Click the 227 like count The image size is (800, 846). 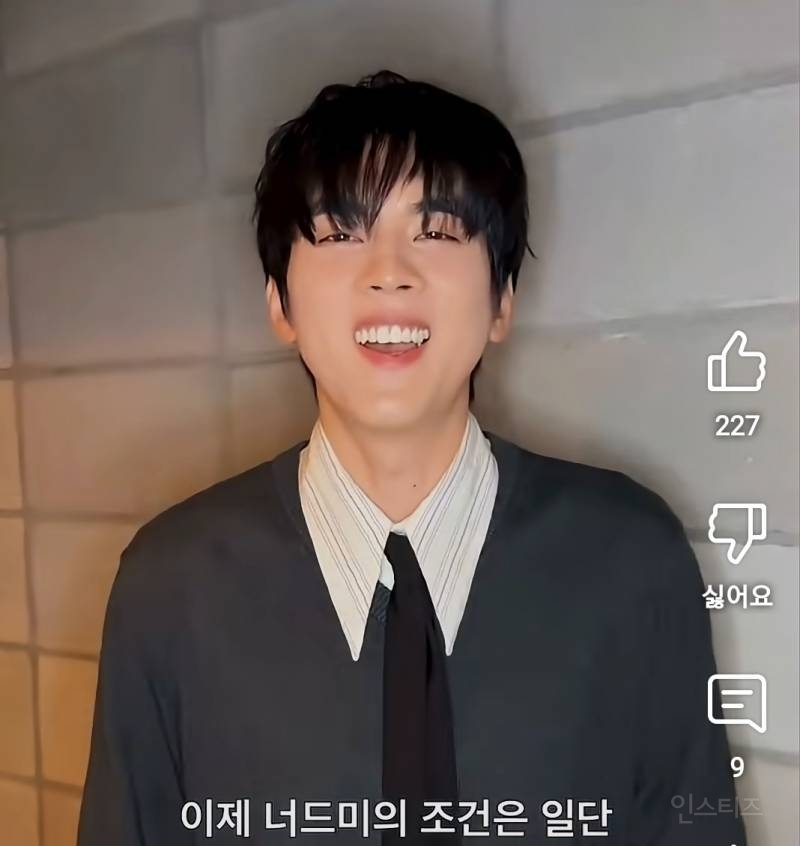click(x=741, y=424)
